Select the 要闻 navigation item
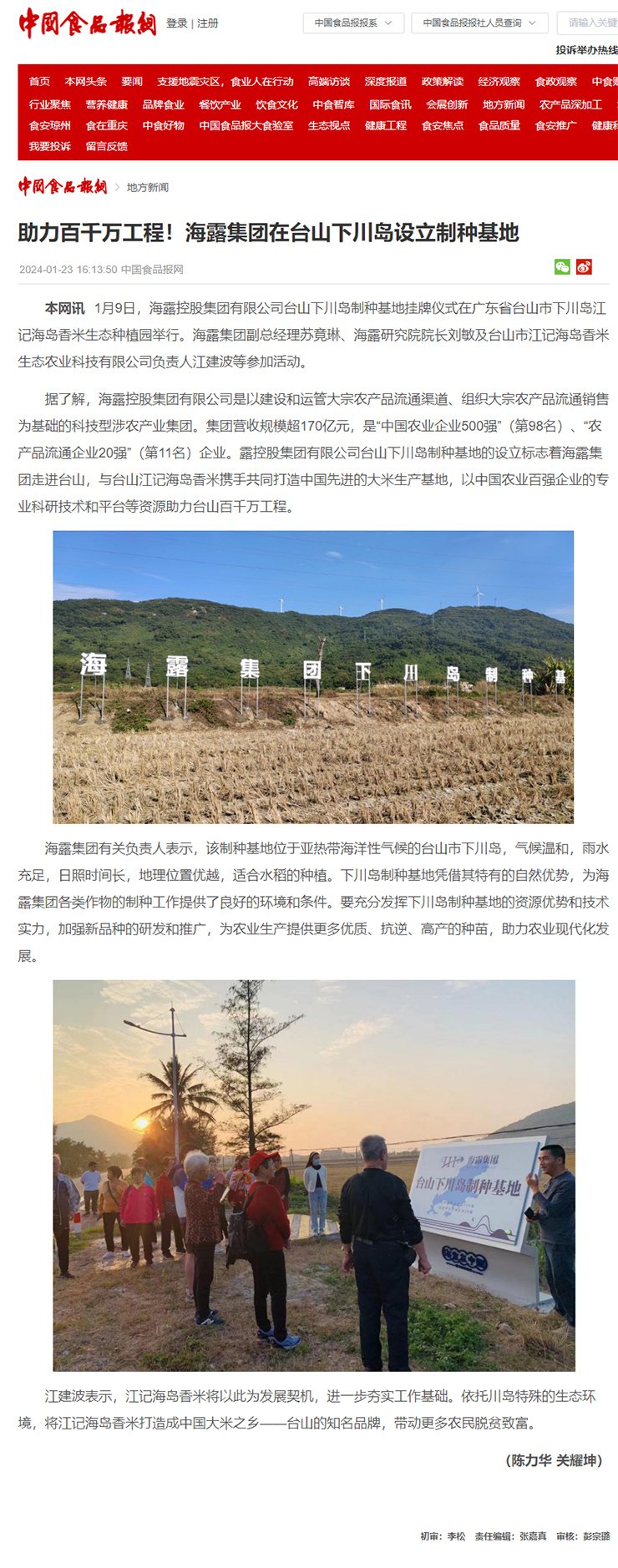The width and height of the screenshot is (618, 1568). (x=132, y=82)
